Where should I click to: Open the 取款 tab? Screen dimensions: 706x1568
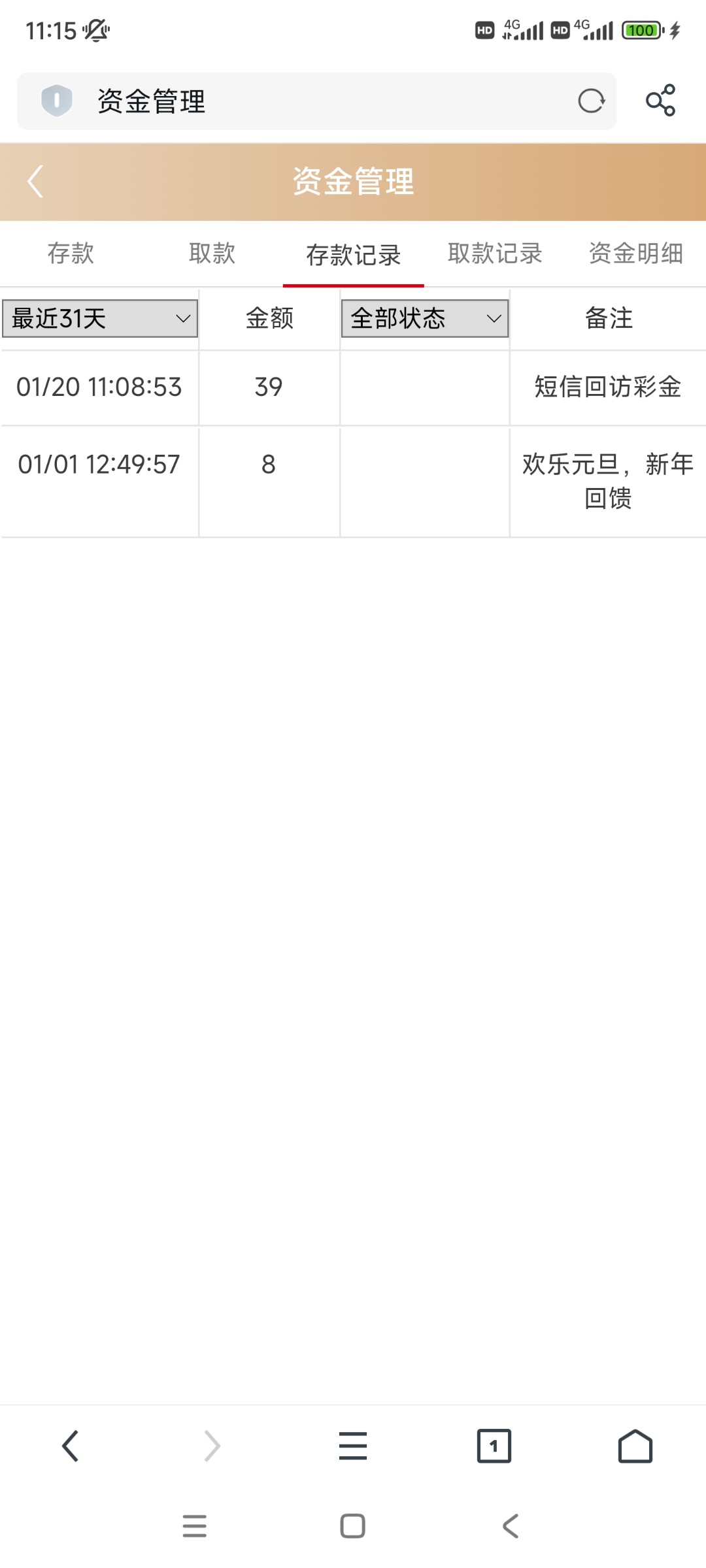click(211, 253)
